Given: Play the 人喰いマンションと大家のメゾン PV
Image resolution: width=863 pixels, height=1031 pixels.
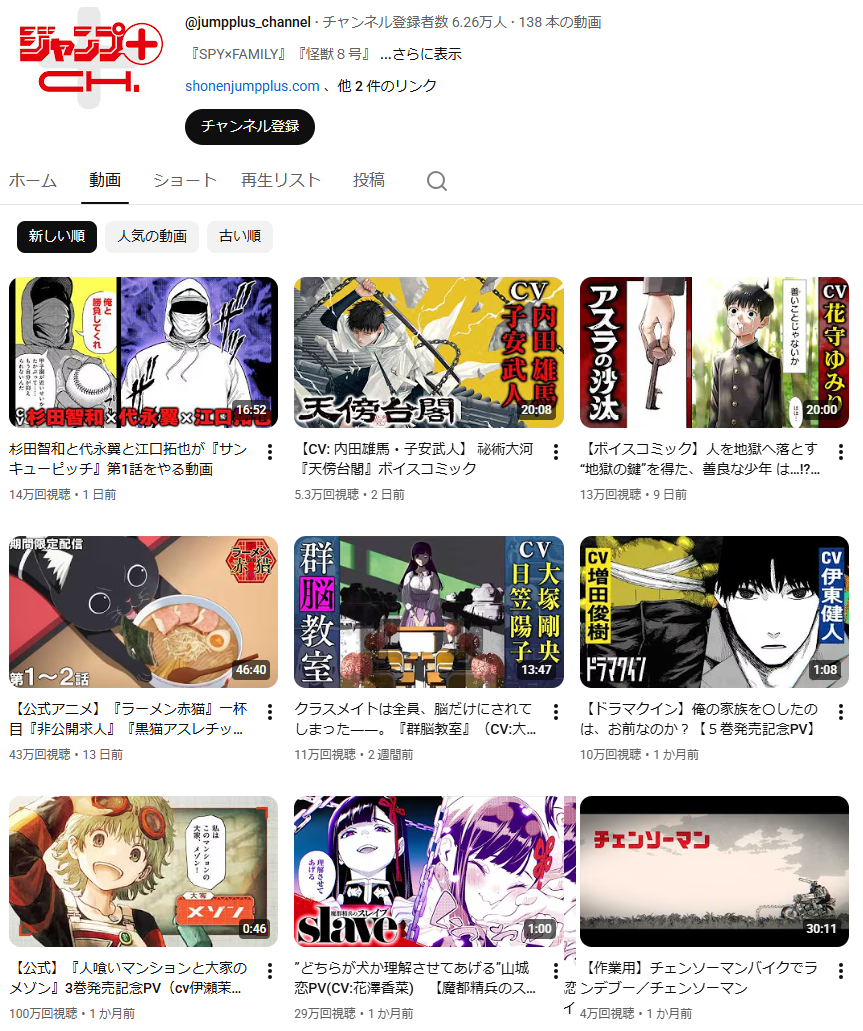Looking at the screenshot, I should 143,871.
